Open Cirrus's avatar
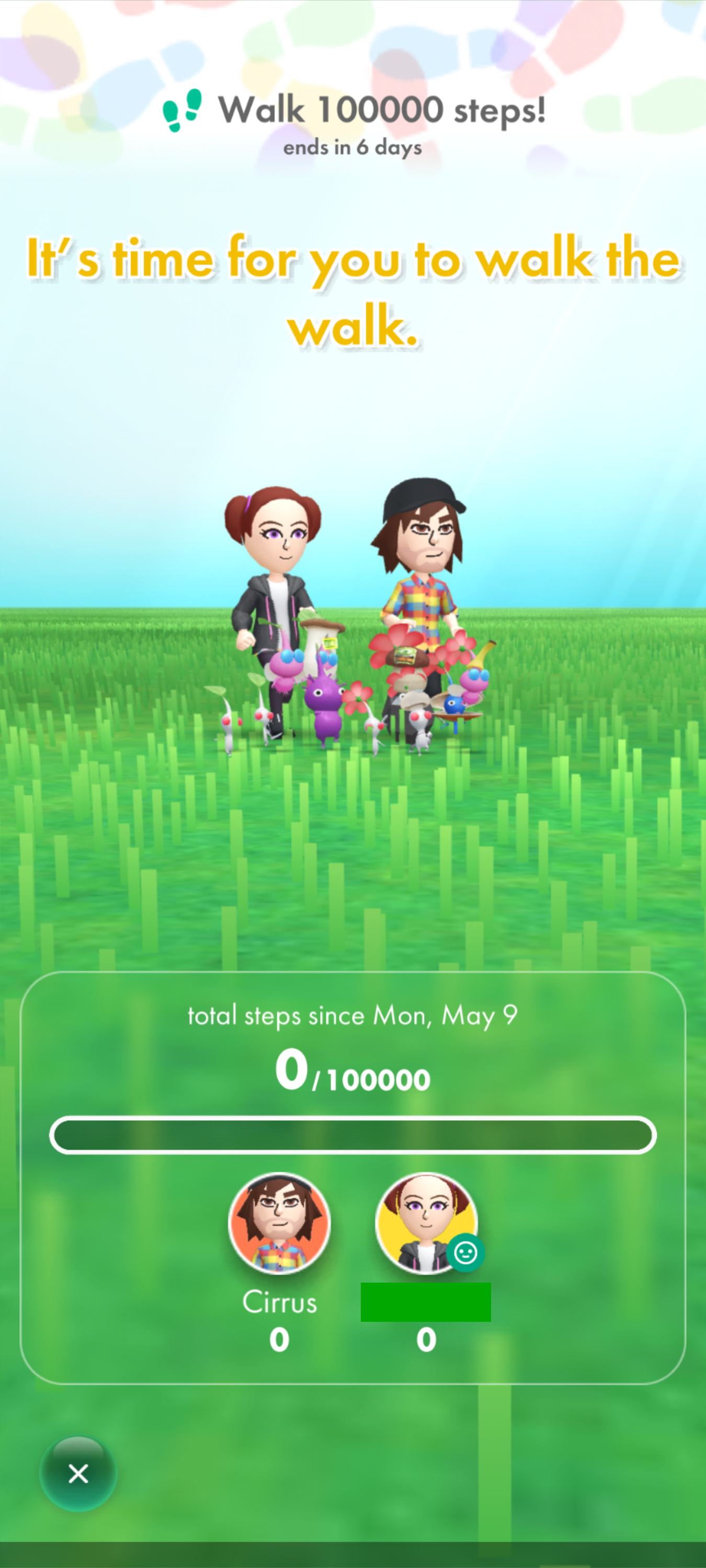 click(x=279, y=1223)
